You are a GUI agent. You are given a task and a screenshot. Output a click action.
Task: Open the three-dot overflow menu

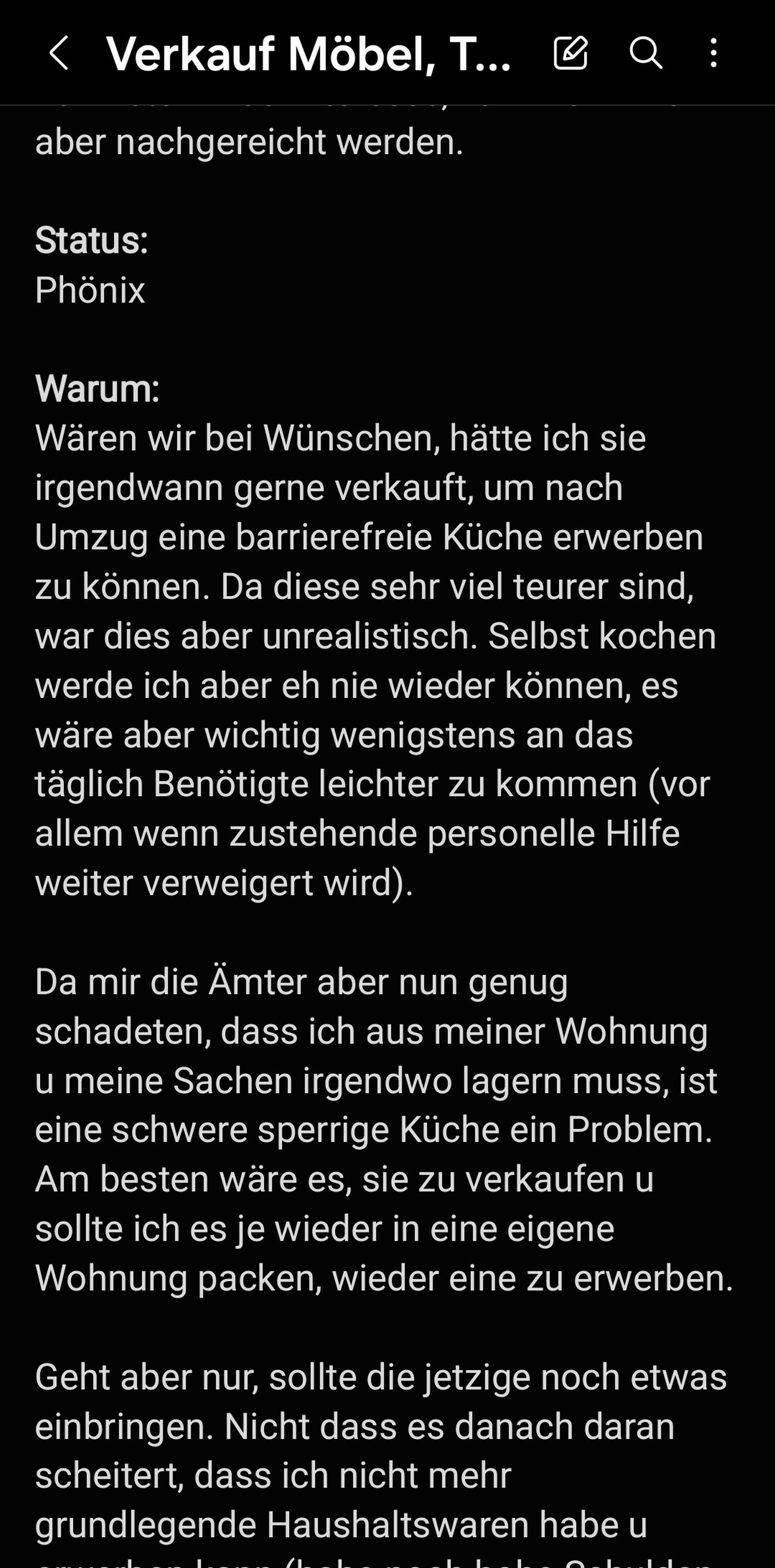click(x=713, y=53)
